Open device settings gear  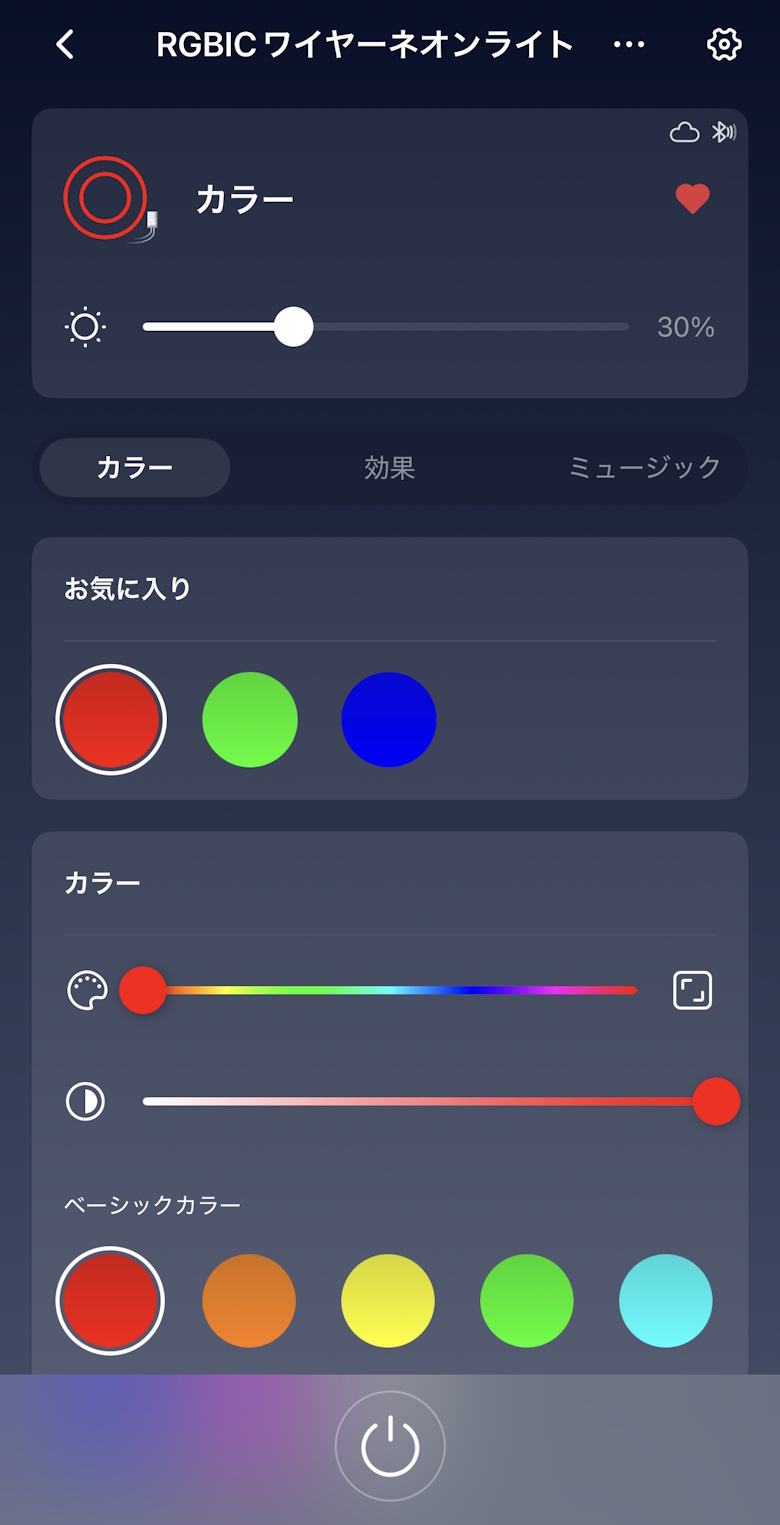tap(723, 44)
